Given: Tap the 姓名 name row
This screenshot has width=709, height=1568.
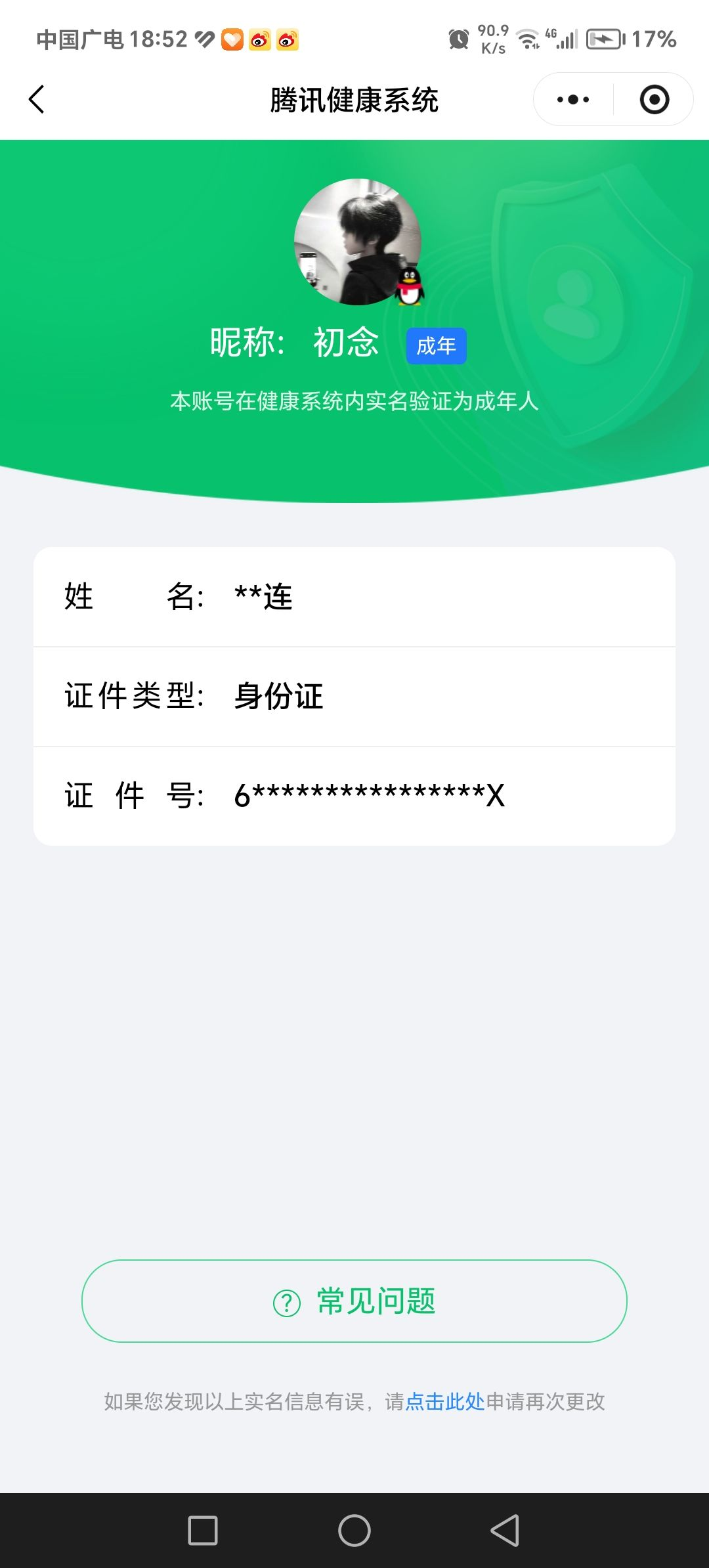Looking at the screenshot, I should pyautogui.click(x=354, y=598).
